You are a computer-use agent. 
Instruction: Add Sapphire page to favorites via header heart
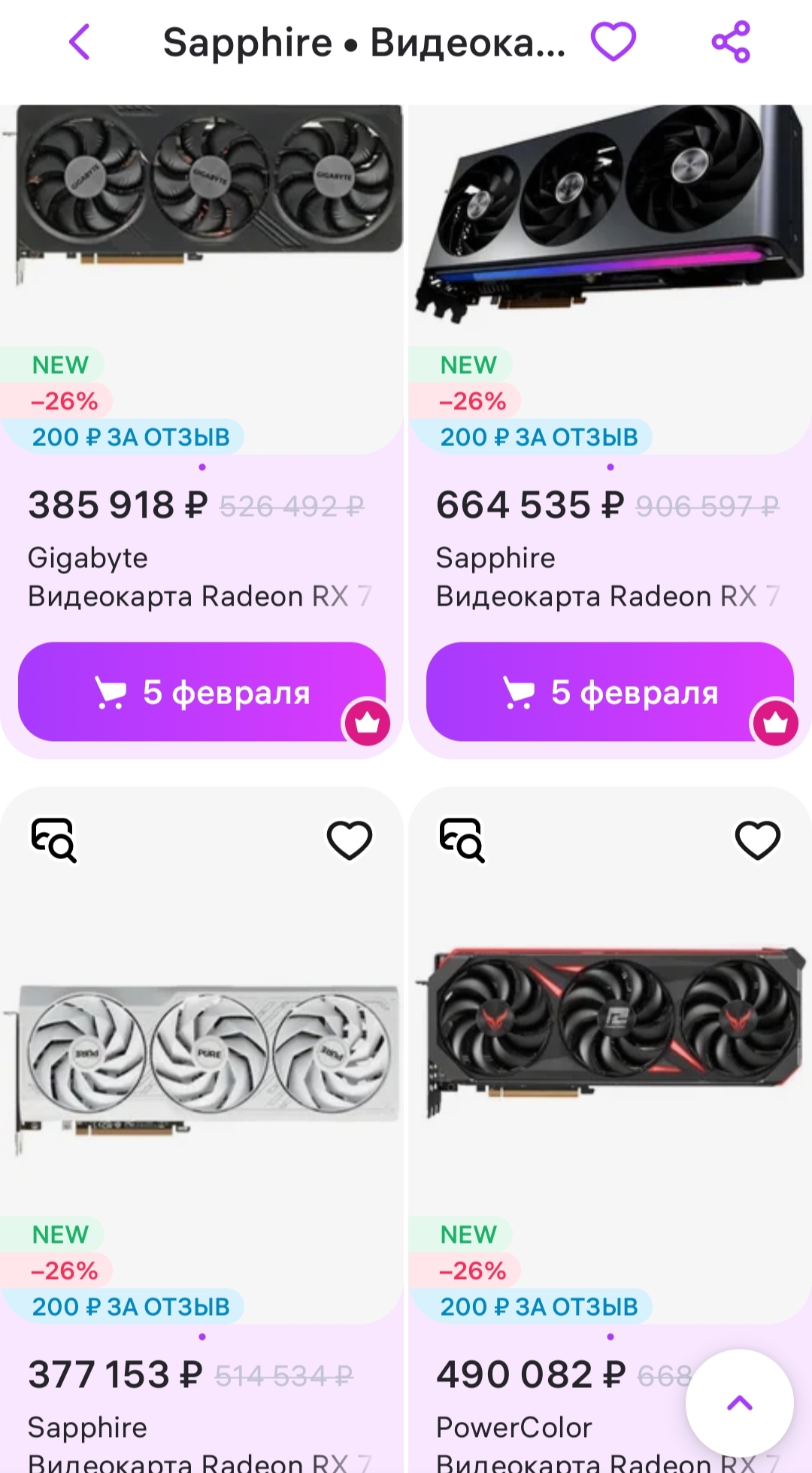pos(613,42)
